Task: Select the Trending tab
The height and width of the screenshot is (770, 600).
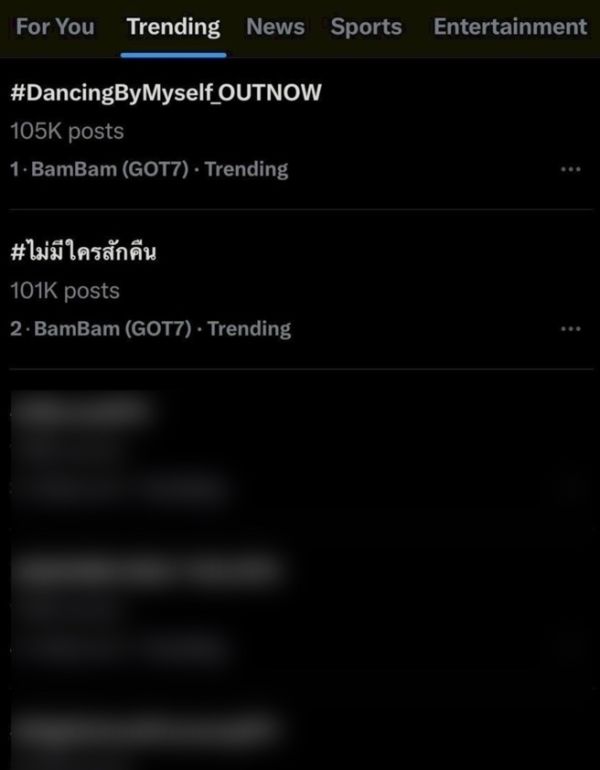Action: tap(174, 27)
